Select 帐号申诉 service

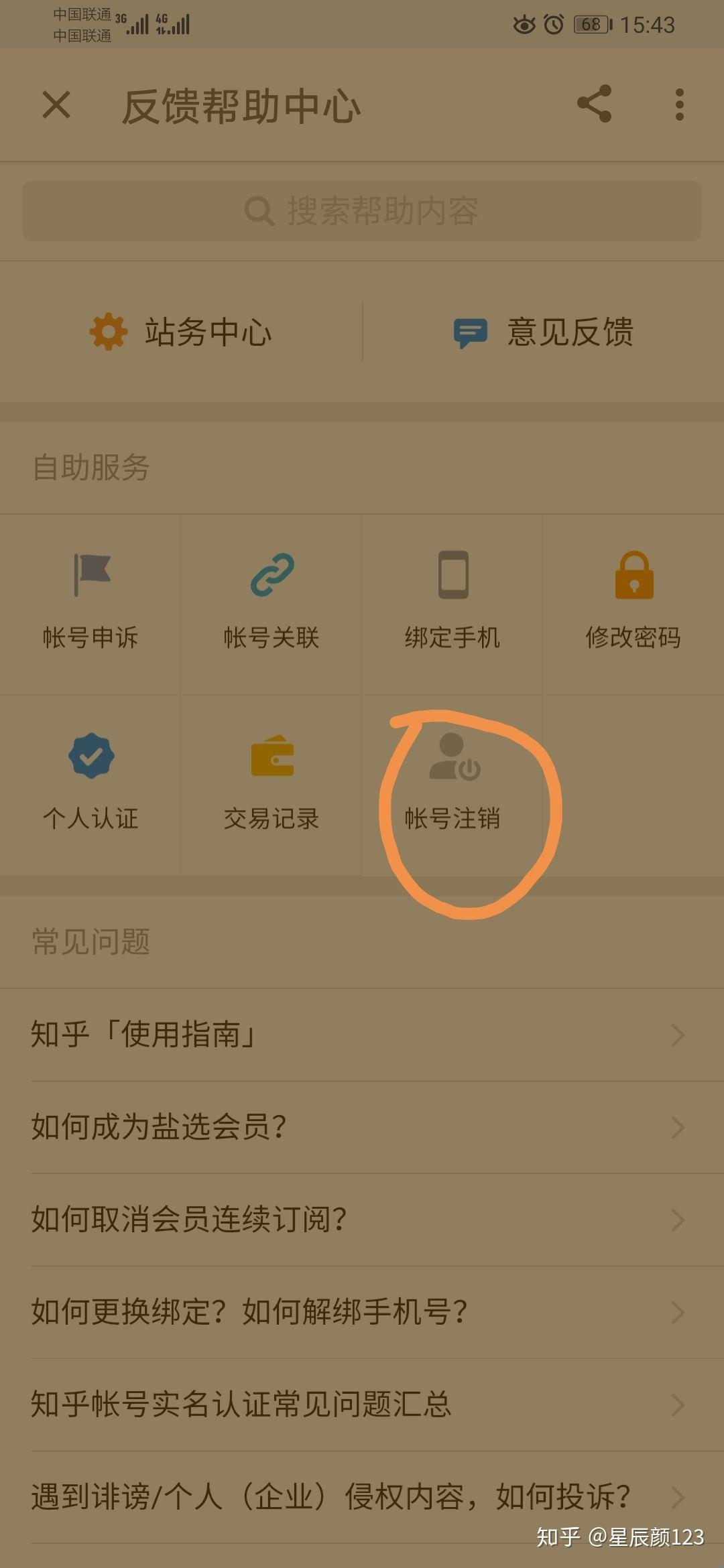[x=90, y=604]
